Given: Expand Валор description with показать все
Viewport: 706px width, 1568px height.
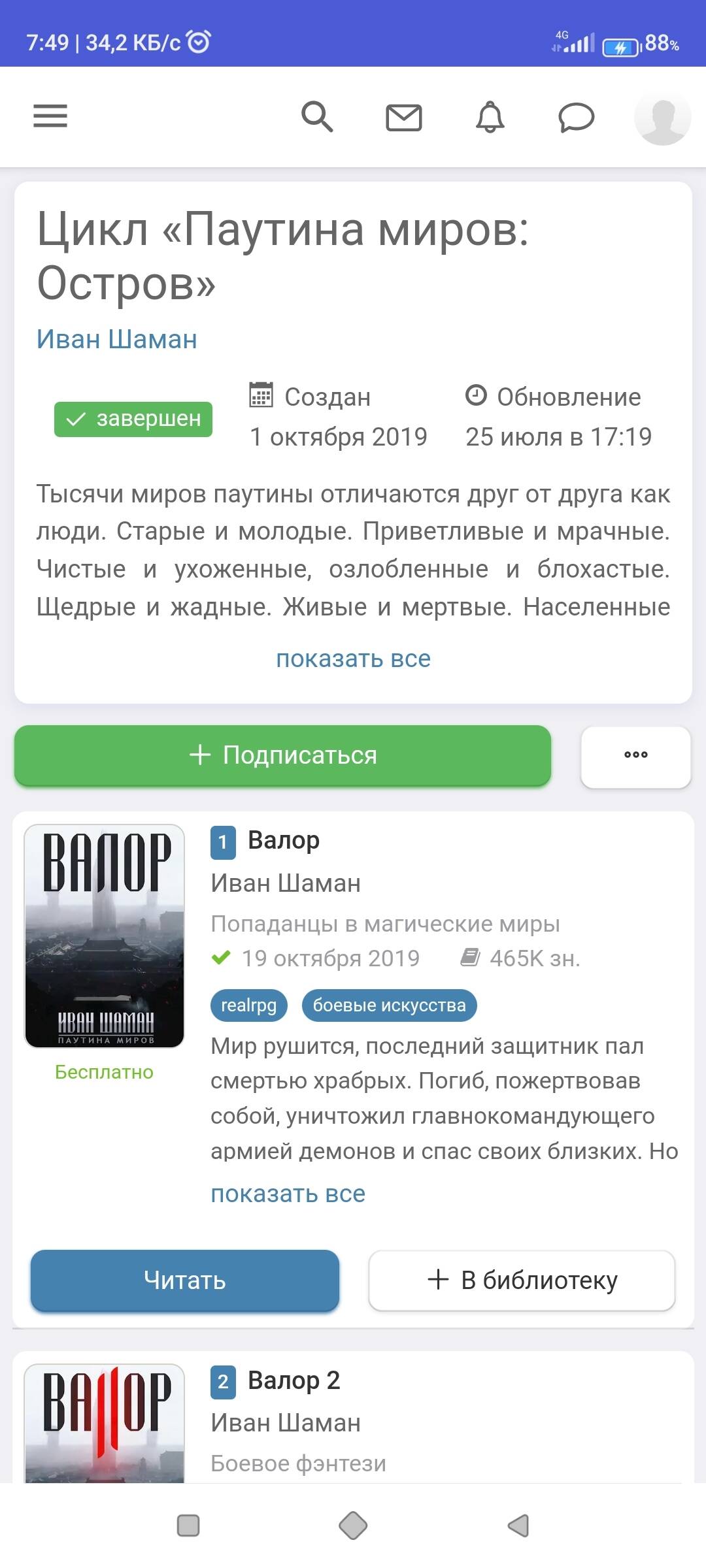Looking at the screenshot, I should pyautogui.click(x=288, y=1194).
